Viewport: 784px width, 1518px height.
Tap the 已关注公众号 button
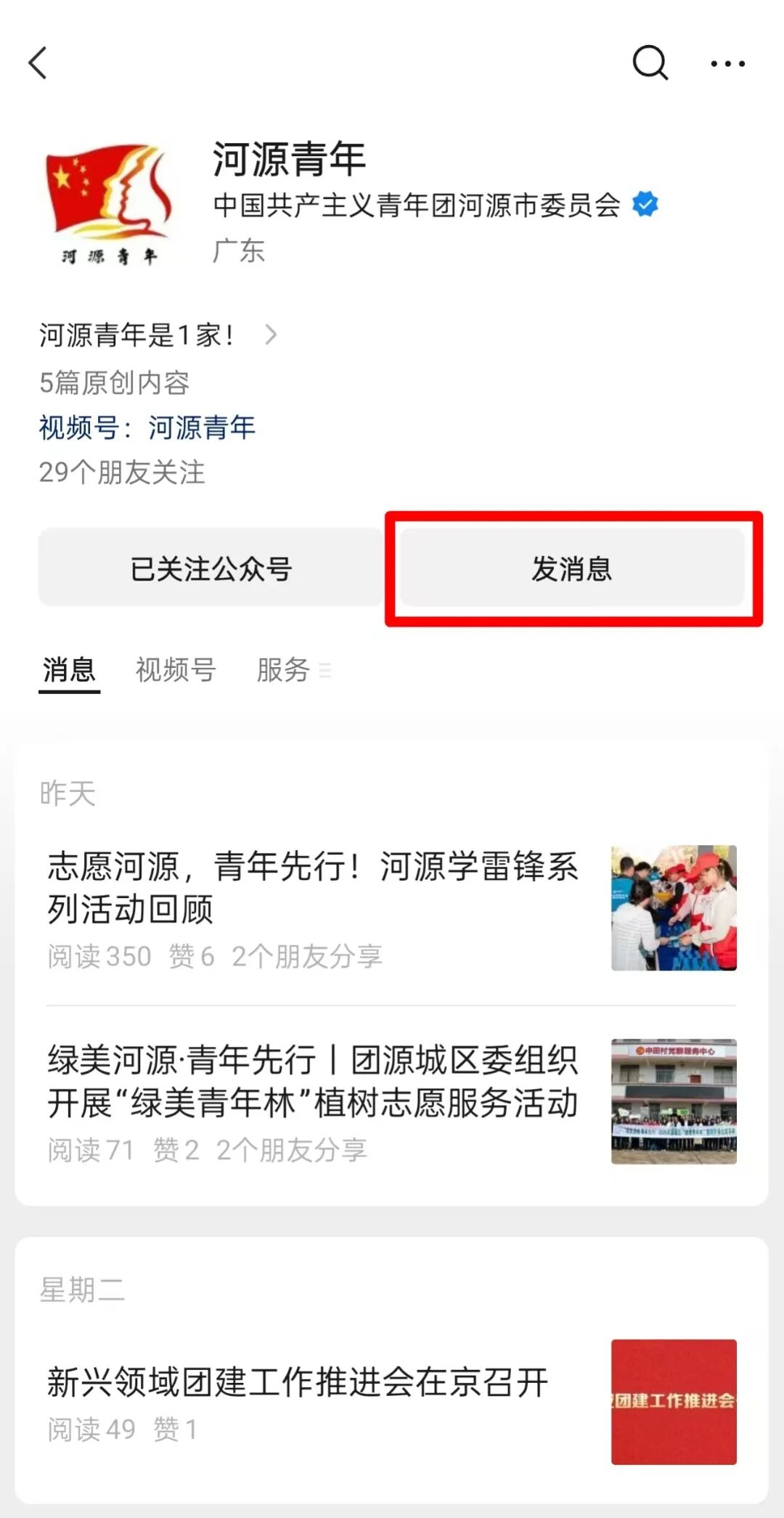pyautogui.click(x=211, y=568)
